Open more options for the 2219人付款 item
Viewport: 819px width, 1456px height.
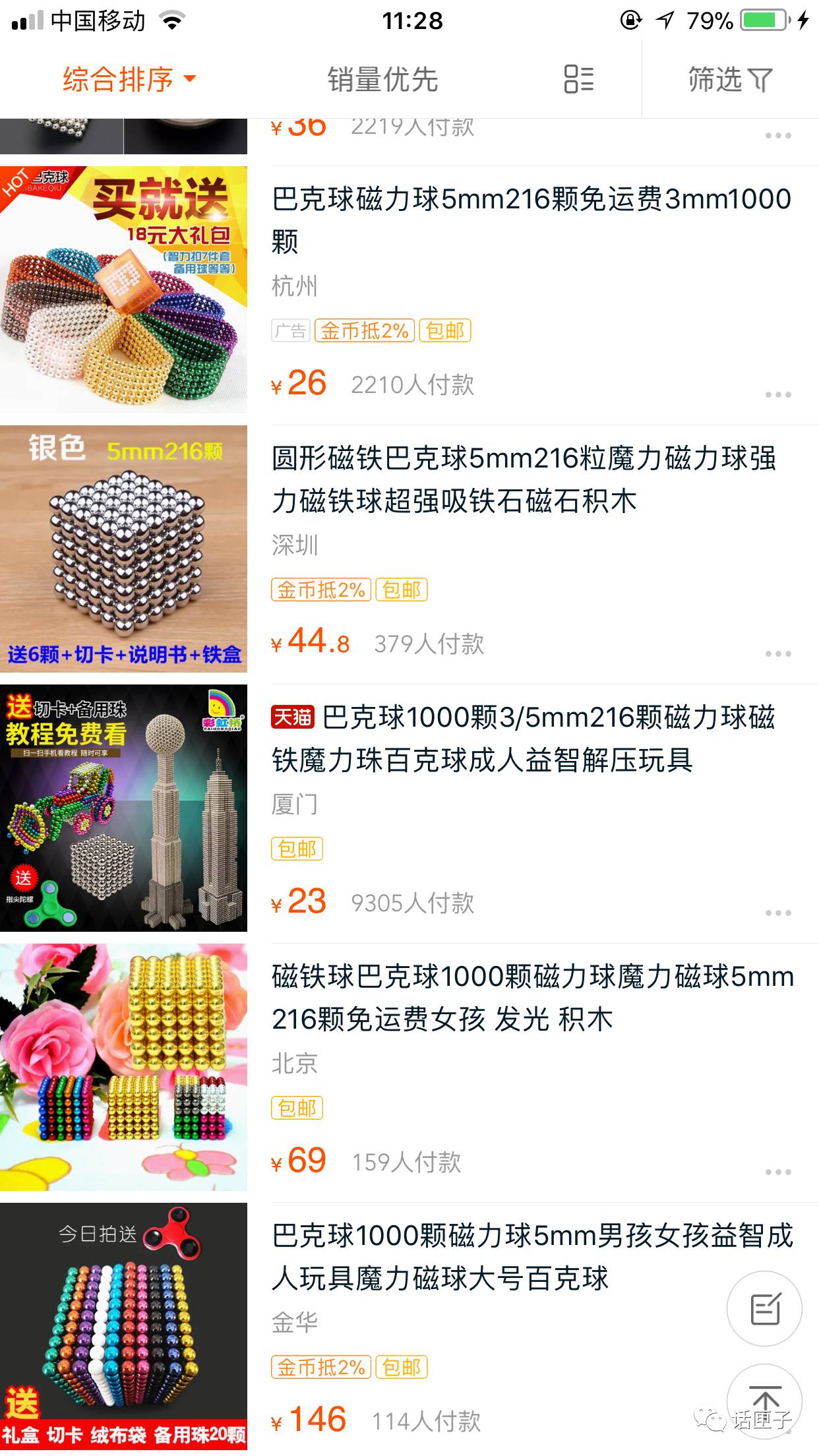778,136
